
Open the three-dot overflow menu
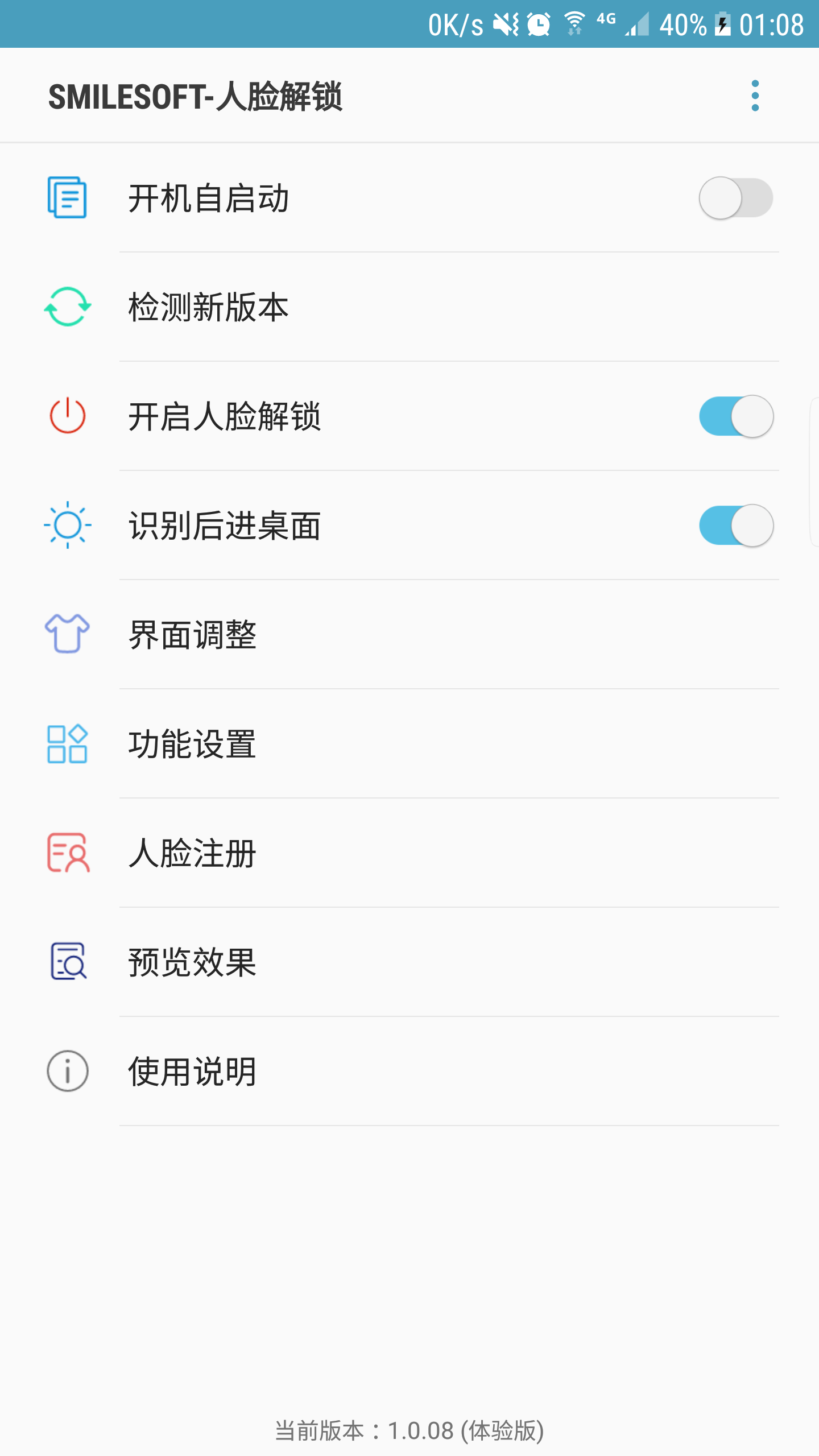[755, 96]
